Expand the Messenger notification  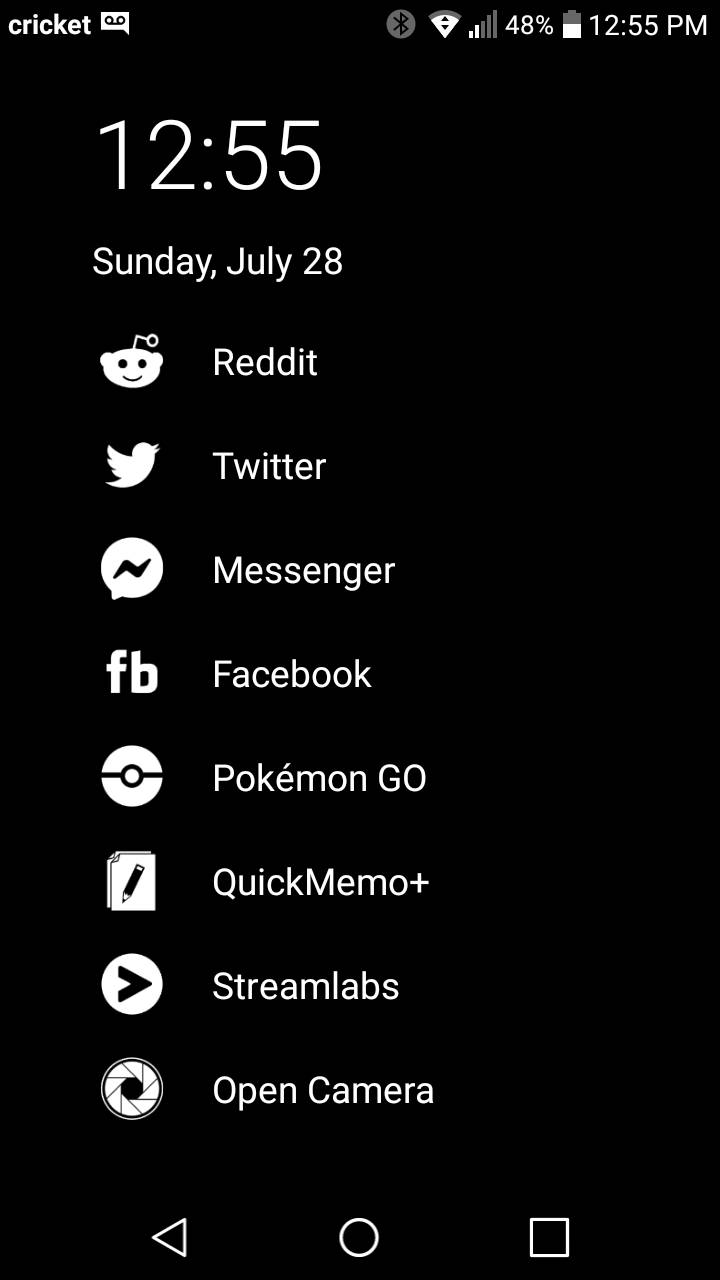(303, 569)
